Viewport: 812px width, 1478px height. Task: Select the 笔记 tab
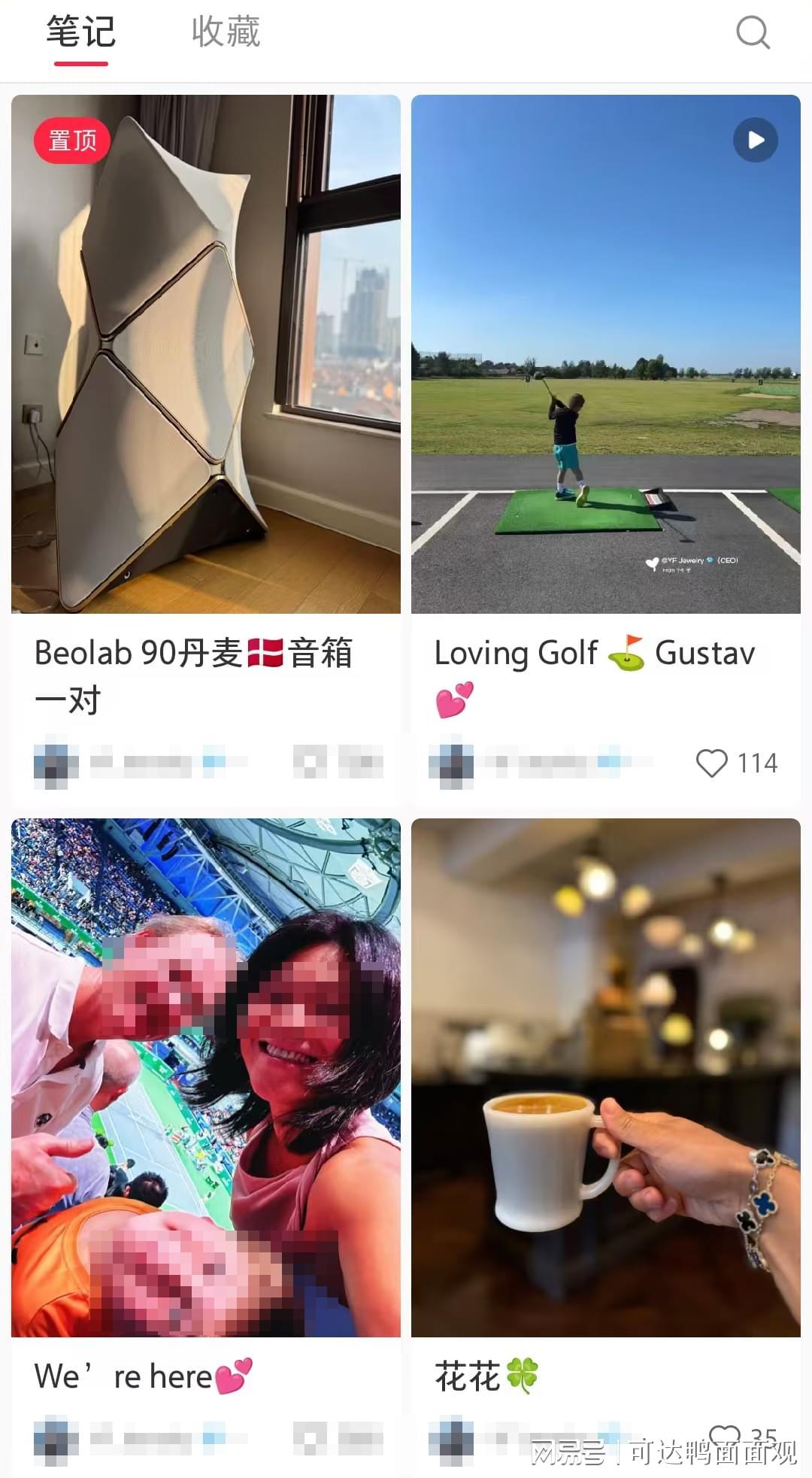pyautogui.click(x=80, y=32)
